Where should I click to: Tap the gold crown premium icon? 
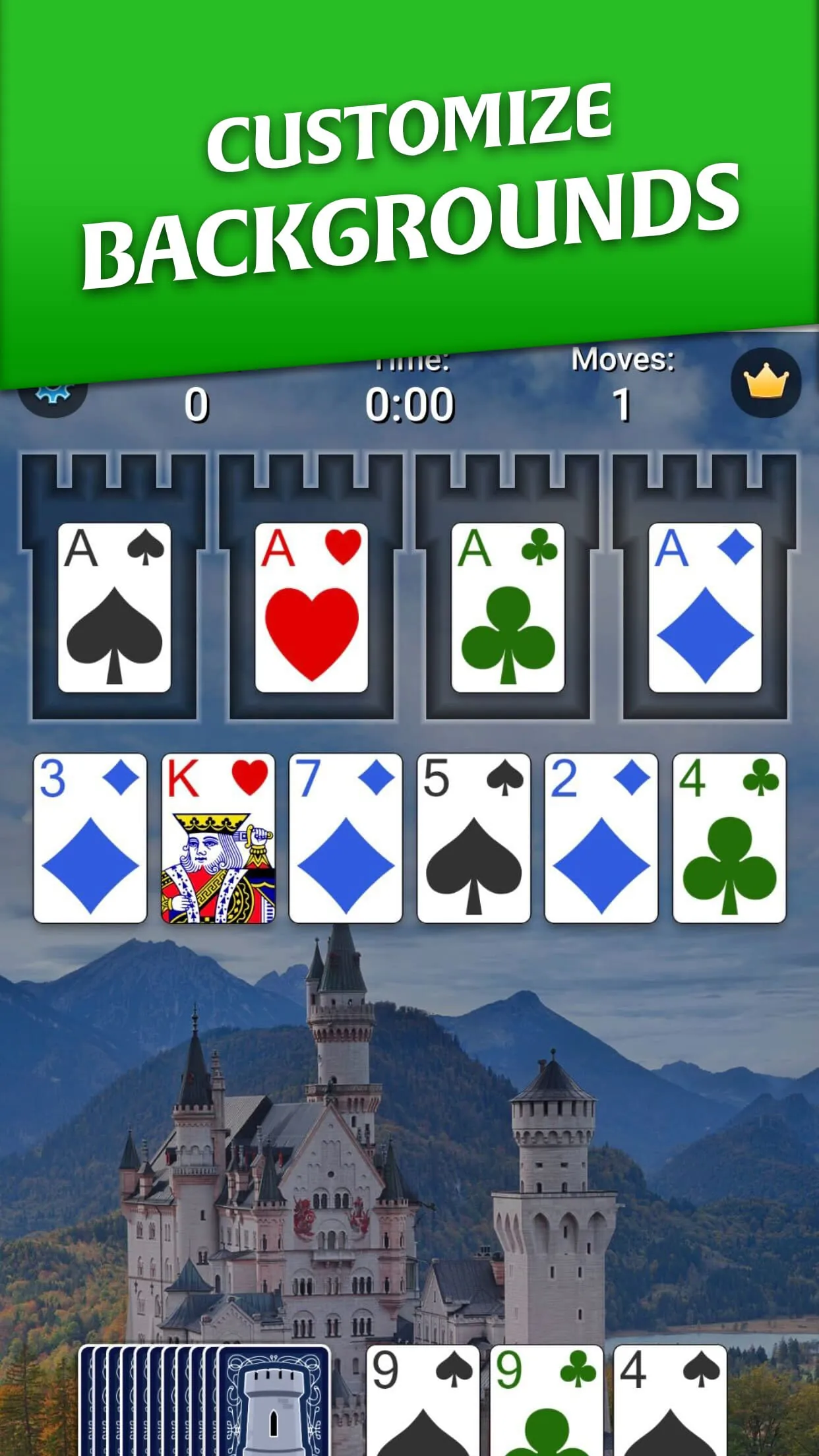(764, 381)
